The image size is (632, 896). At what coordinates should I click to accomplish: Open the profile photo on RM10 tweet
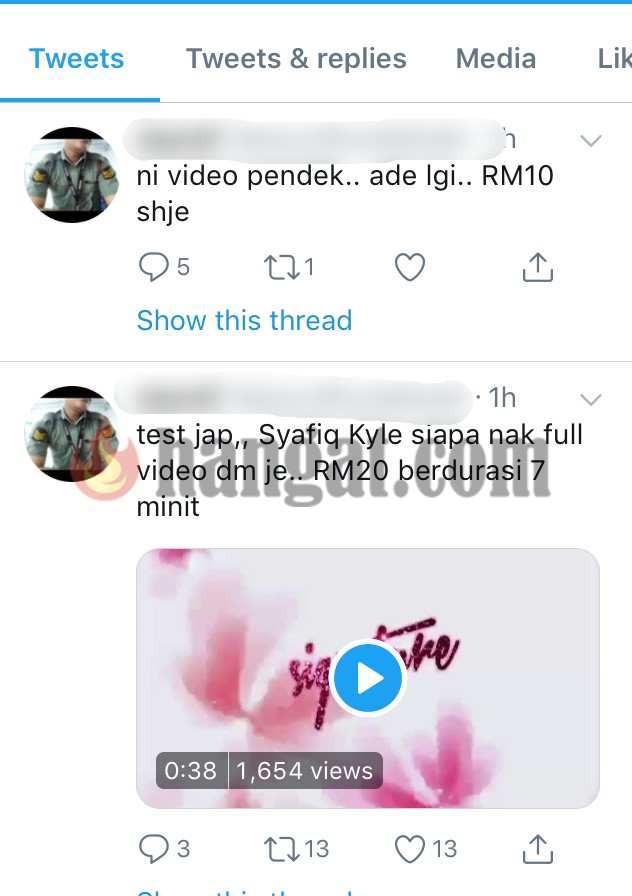71,175
